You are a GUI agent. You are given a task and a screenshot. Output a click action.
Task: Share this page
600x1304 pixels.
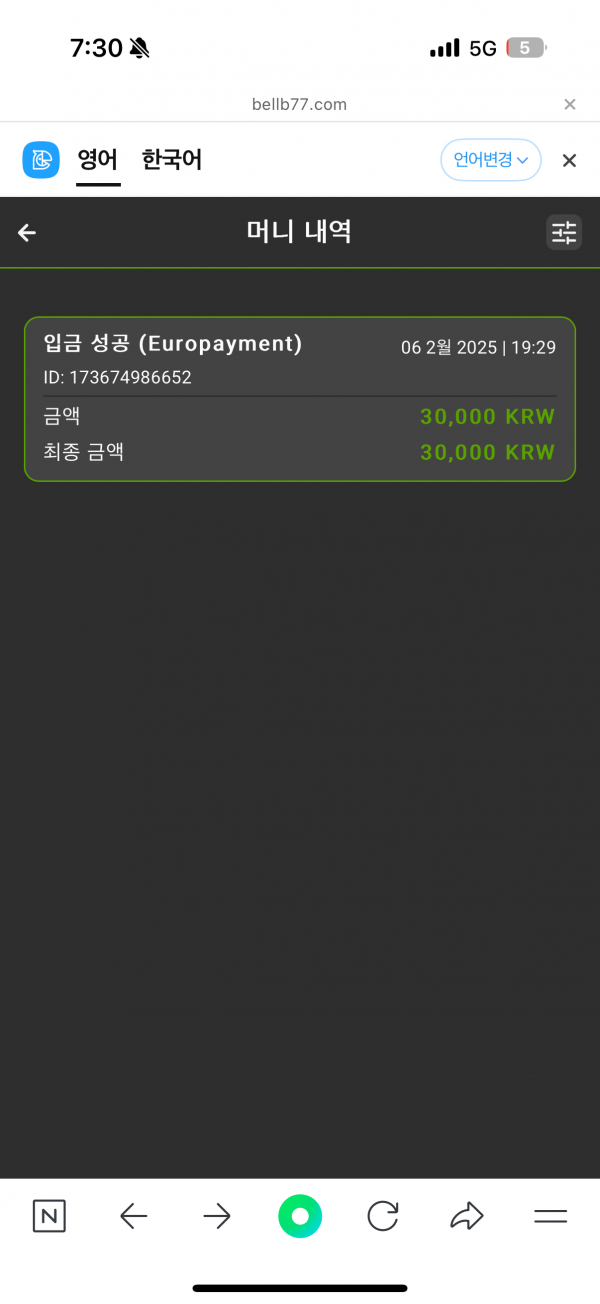point(466,1216)
